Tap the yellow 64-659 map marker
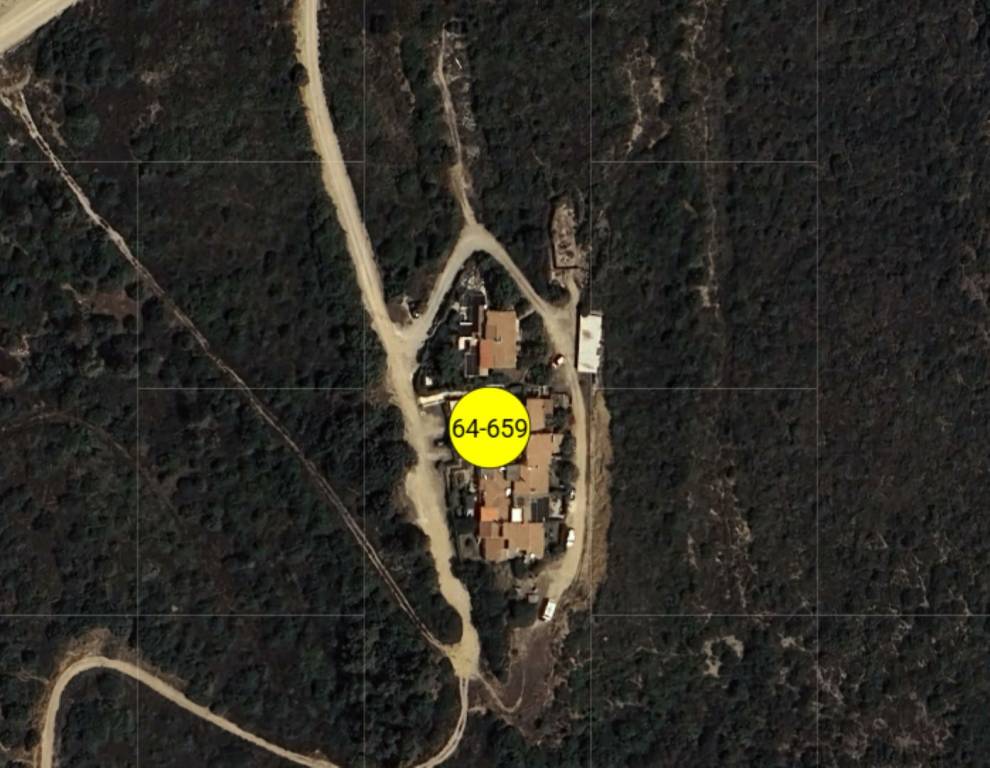990x768 pixels. point(489,428)
